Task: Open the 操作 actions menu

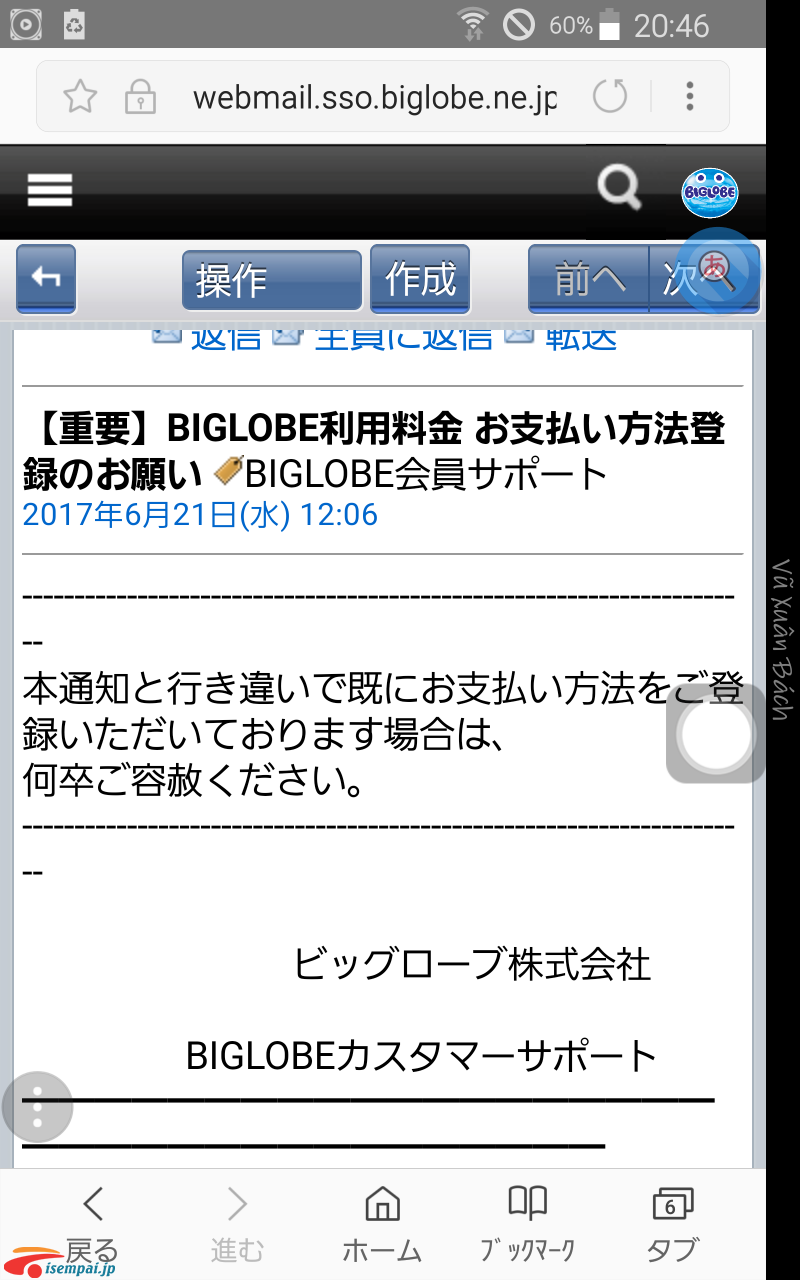Action: click(271, 280)
